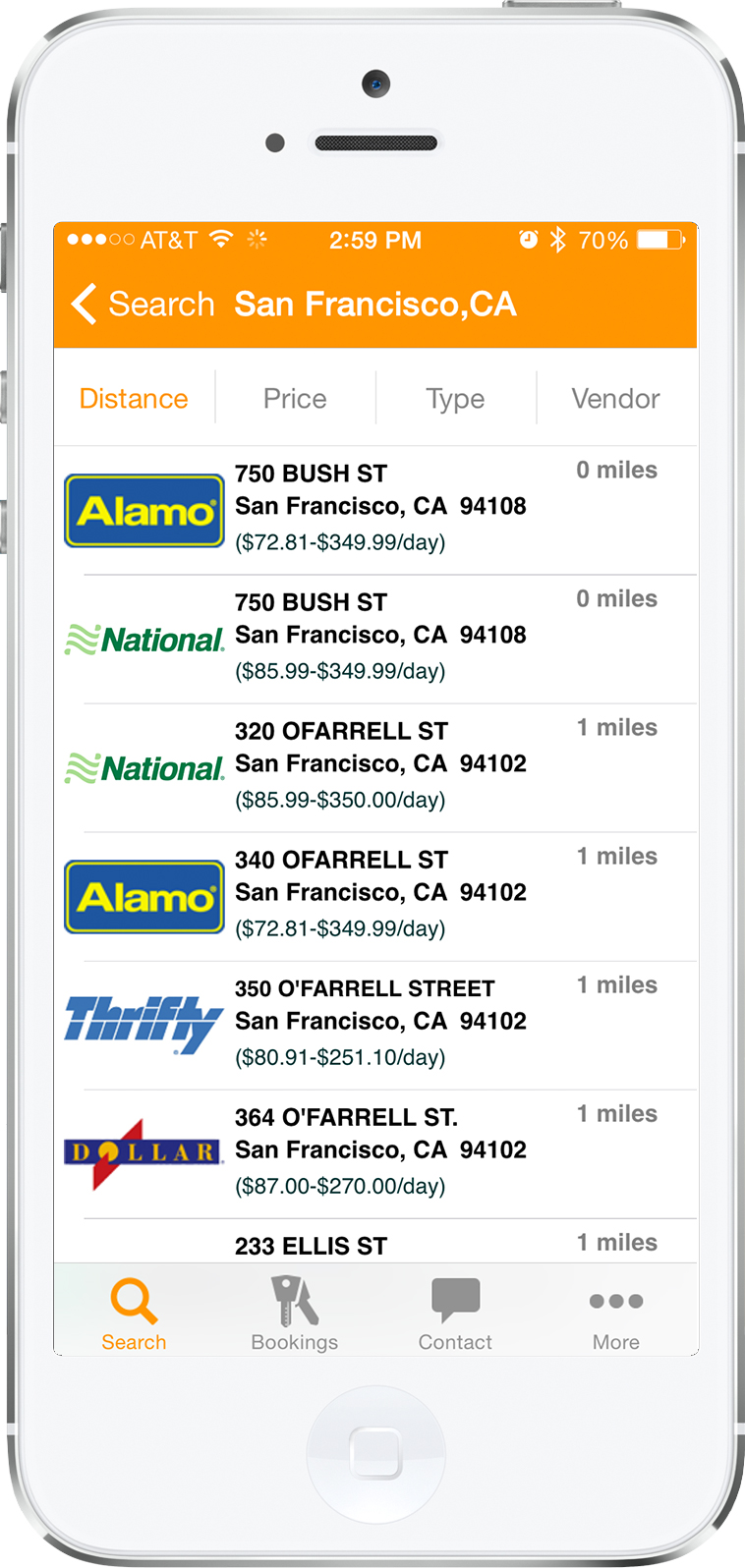Open National at 320 Ofarrell St
The image size is (745, 1568).
(x=375, y=767)
